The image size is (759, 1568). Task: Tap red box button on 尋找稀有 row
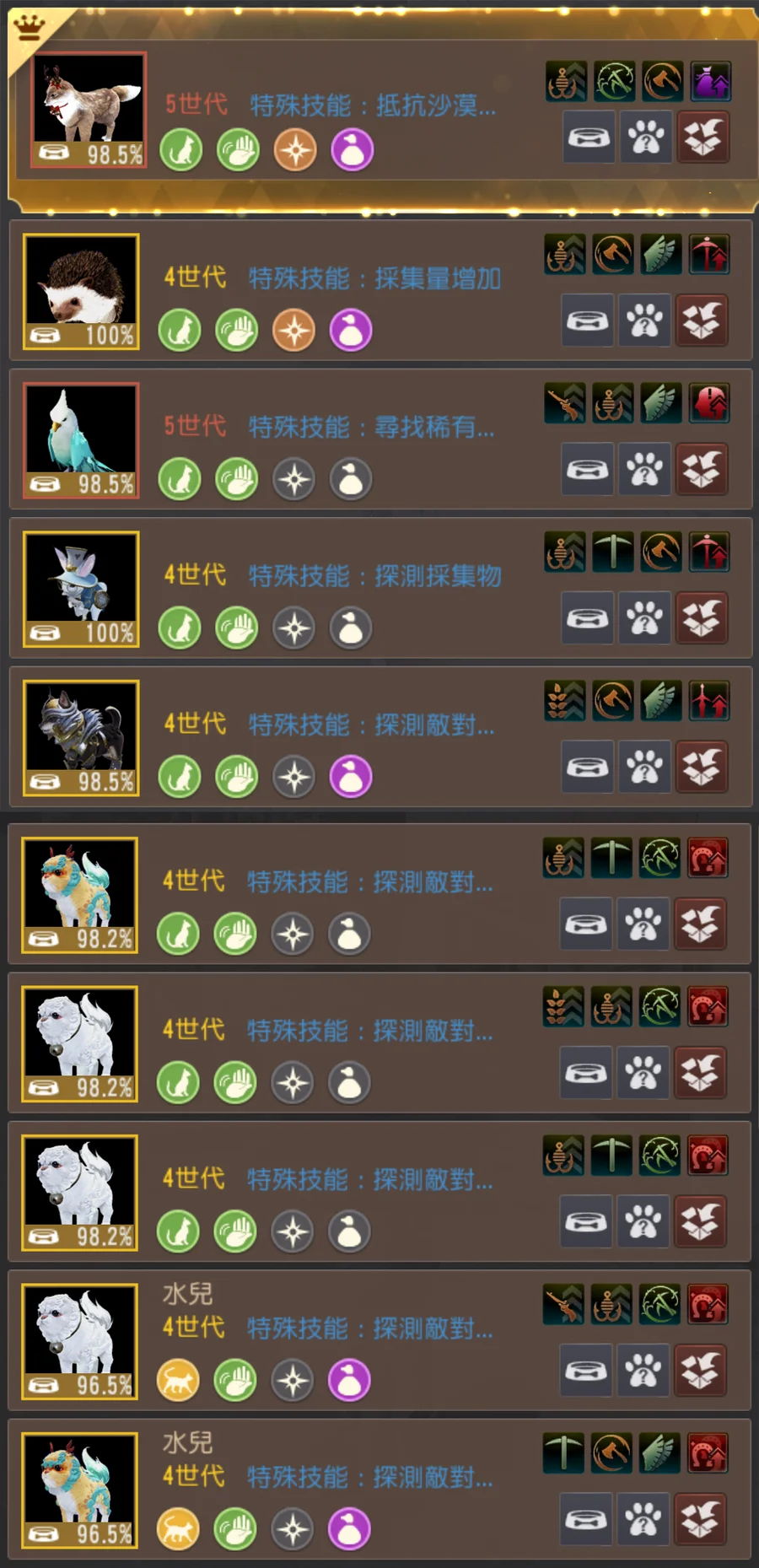click(x=702, y=469)
